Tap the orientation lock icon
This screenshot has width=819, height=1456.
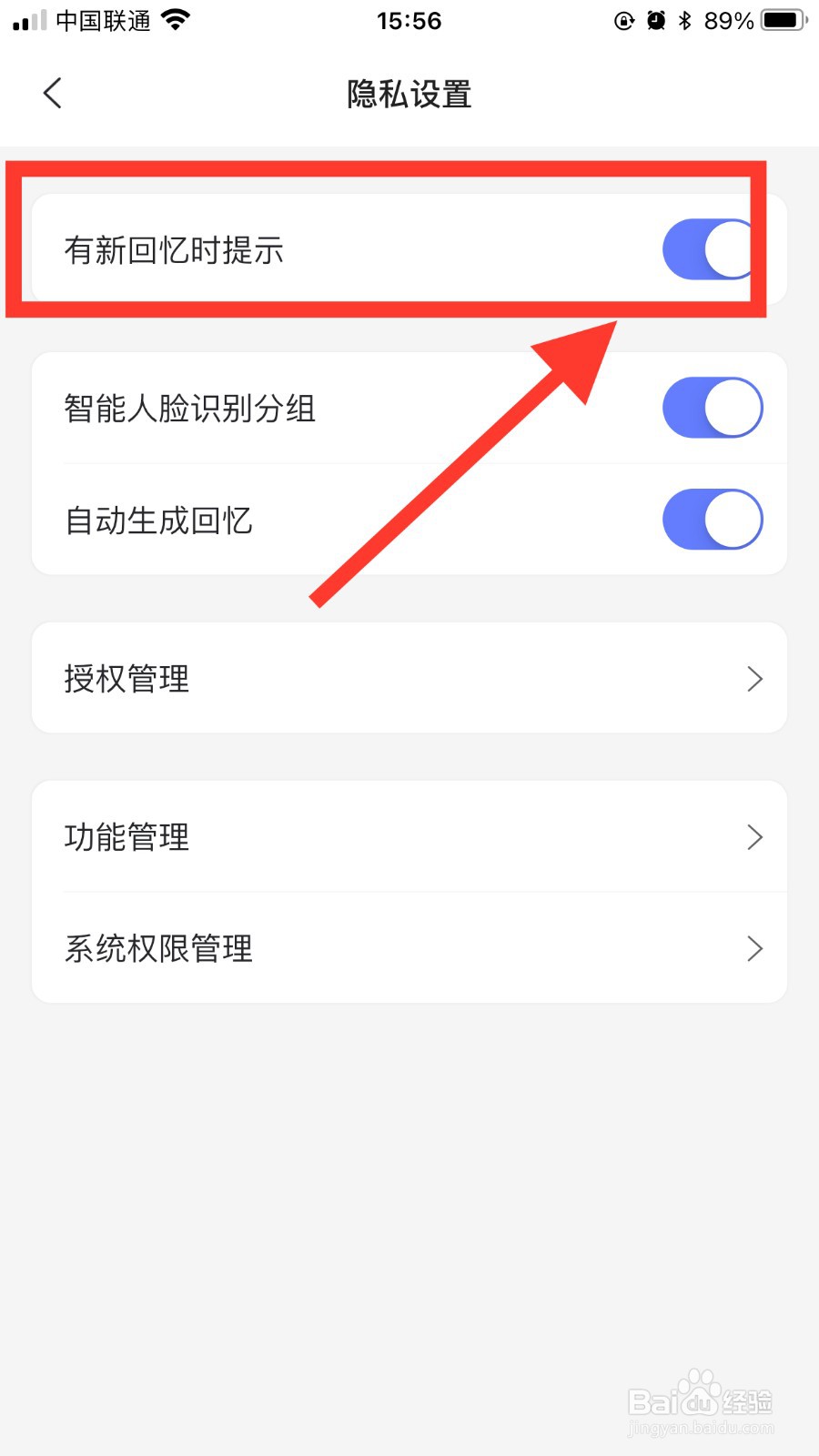coord(622,19)
